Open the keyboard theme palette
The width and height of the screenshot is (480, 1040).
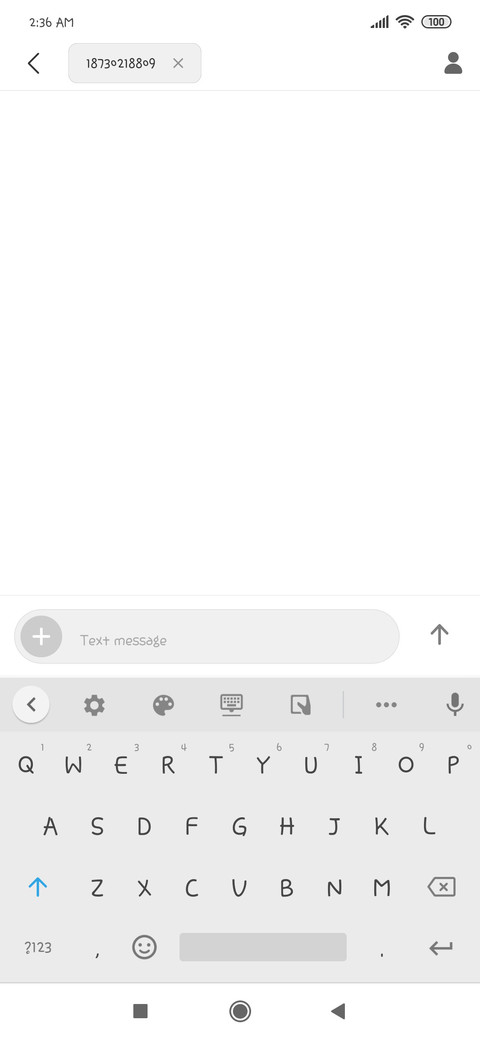click(x=163, y=705)
